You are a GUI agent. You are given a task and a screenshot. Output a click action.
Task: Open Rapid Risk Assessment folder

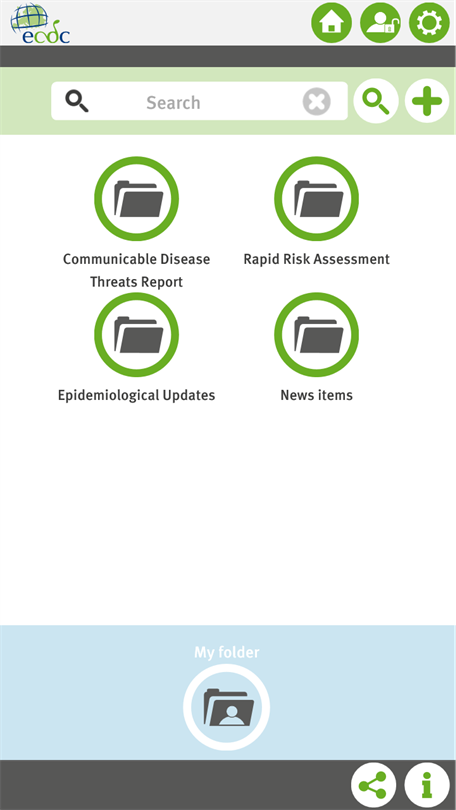[317, 199]
